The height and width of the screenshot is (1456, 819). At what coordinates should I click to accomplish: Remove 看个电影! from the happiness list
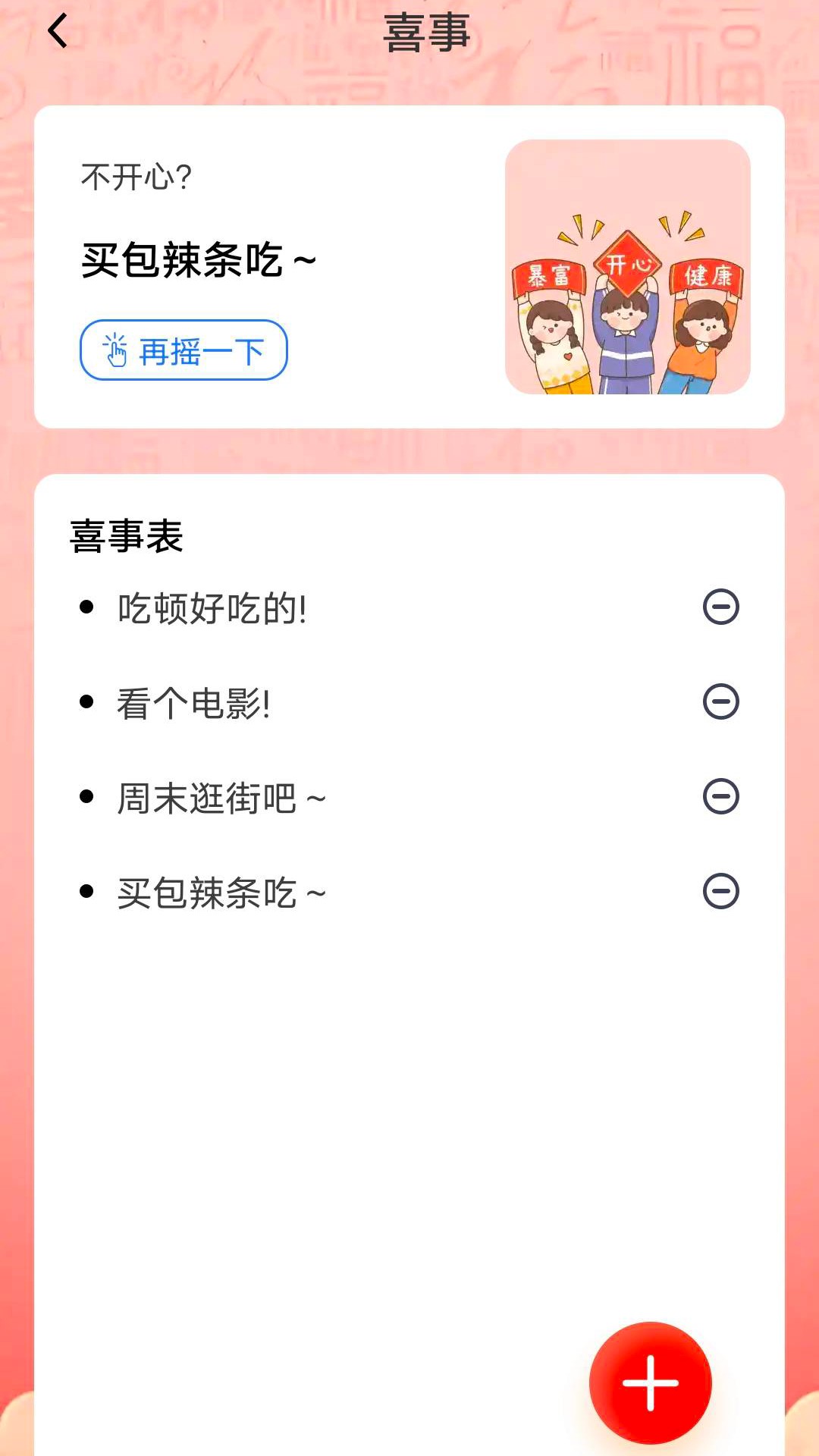coord(720,701)
